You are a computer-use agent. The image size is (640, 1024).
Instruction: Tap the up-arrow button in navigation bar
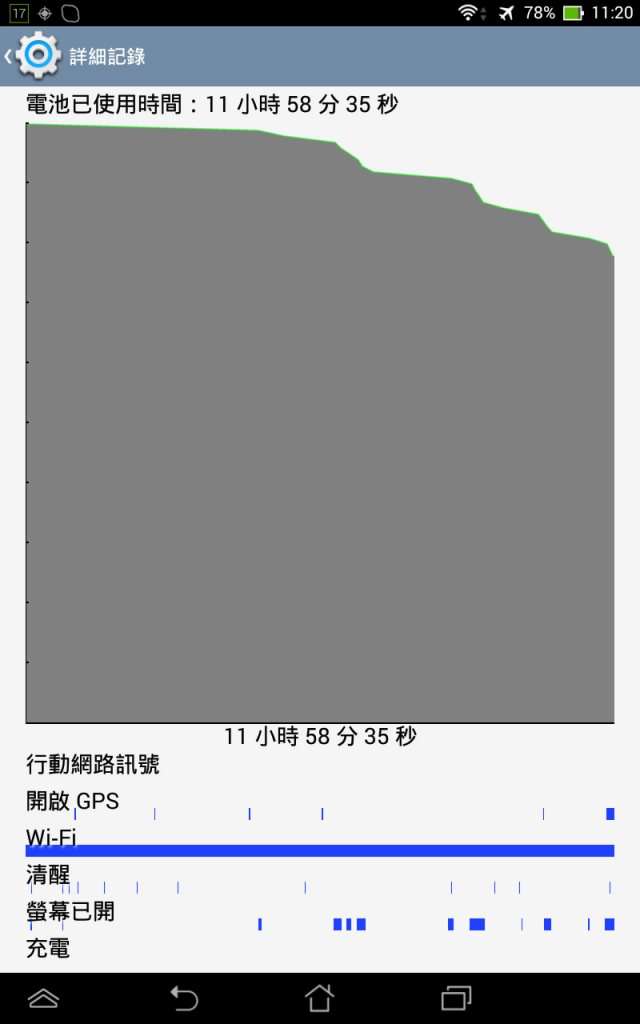click(44, 998)
